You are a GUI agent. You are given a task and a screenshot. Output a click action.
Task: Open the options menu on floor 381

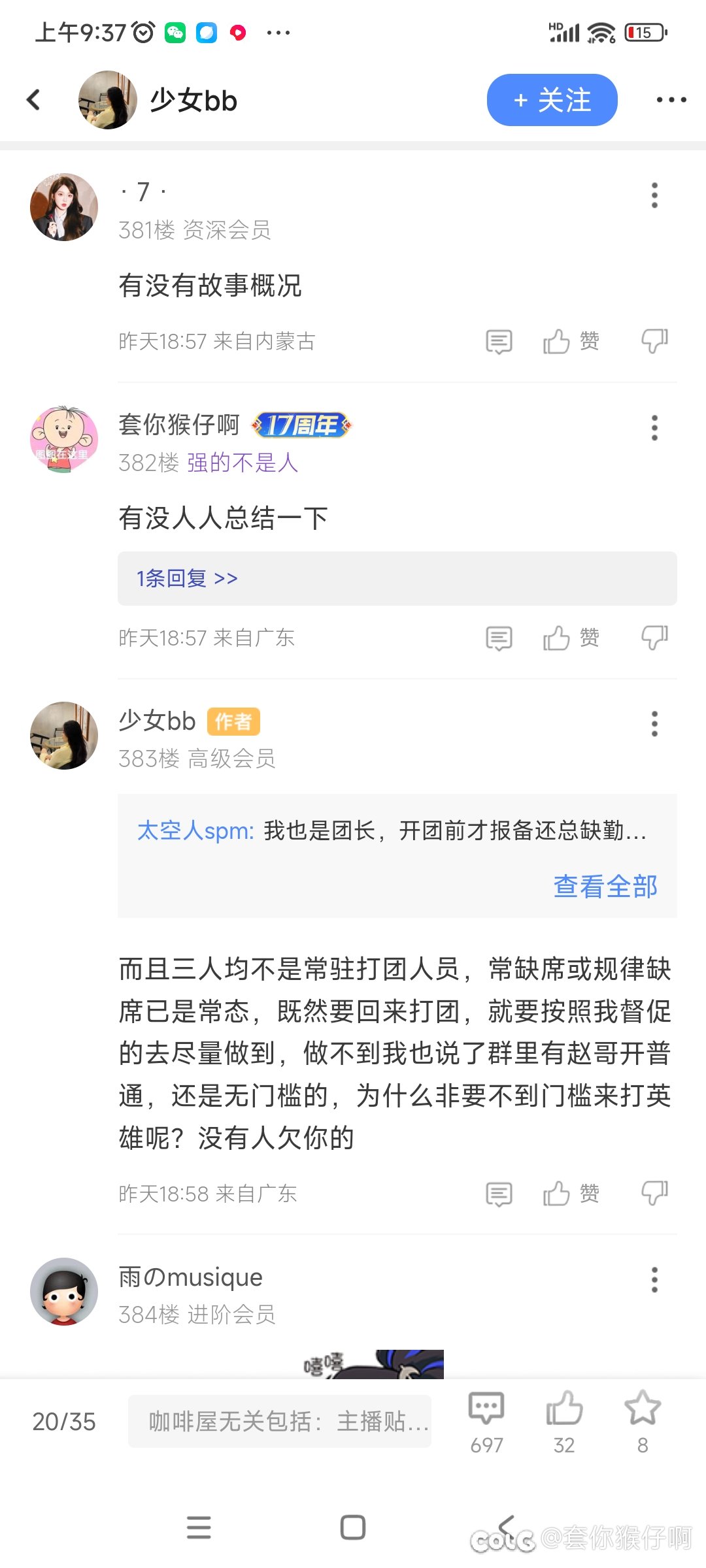pos(654,195)
